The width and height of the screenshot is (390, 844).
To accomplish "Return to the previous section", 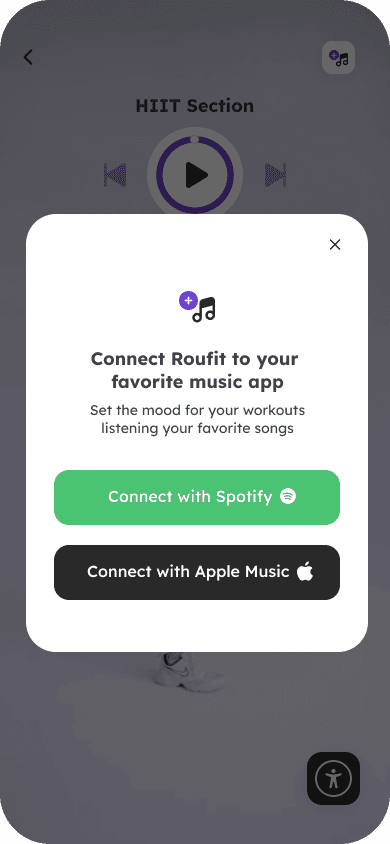I will 115,175.
